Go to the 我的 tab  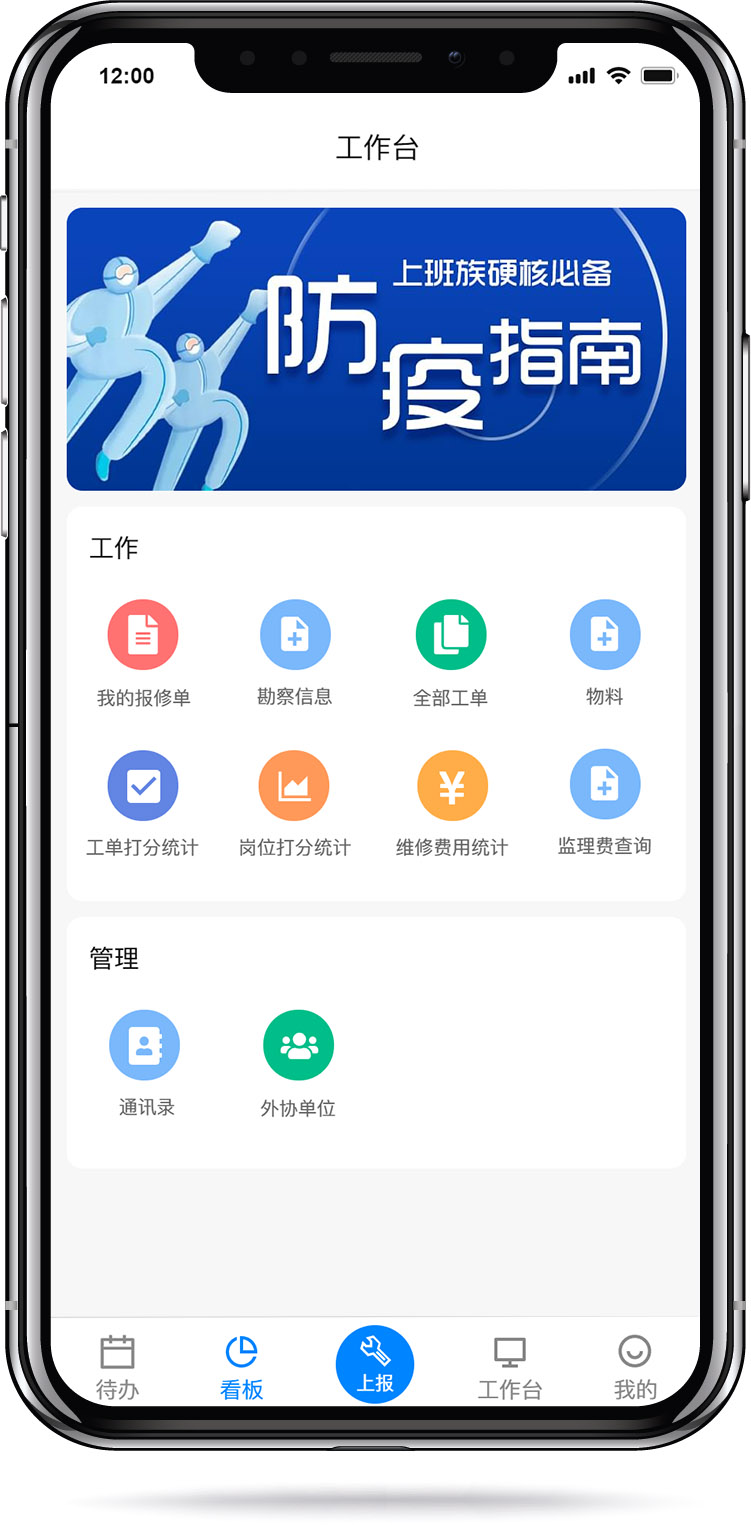tap(635, 1367)
